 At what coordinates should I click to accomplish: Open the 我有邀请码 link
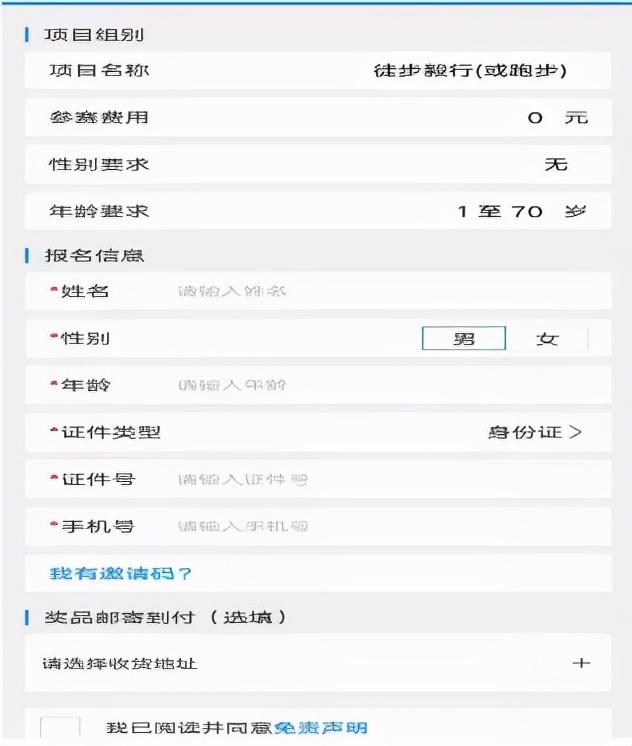[x=121, y=573]
